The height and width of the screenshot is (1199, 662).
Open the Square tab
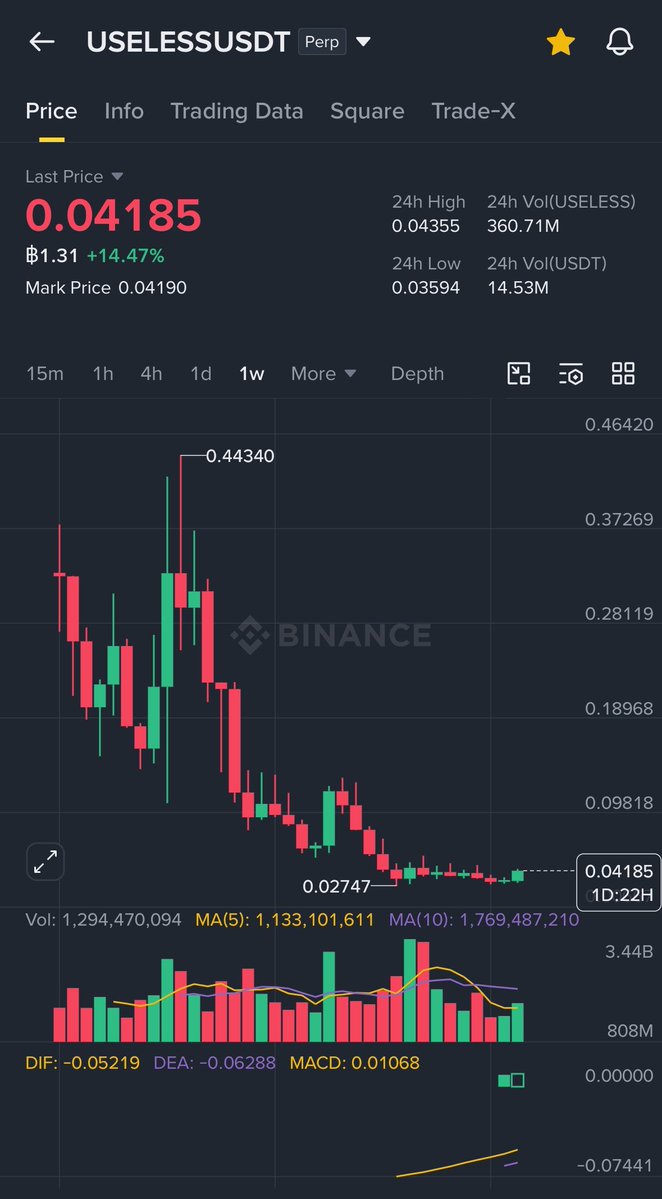coord(367,111)
